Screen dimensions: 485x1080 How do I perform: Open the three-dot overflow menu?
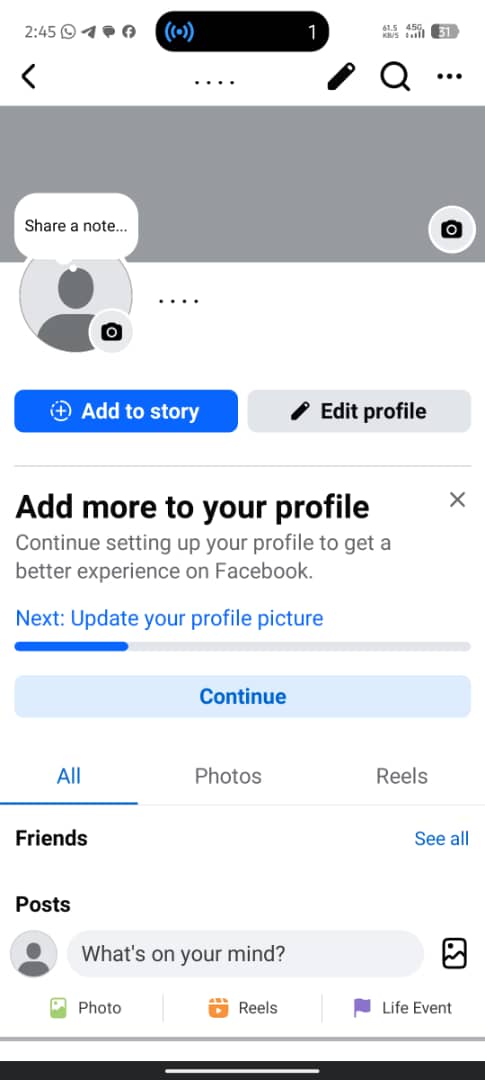449,76
